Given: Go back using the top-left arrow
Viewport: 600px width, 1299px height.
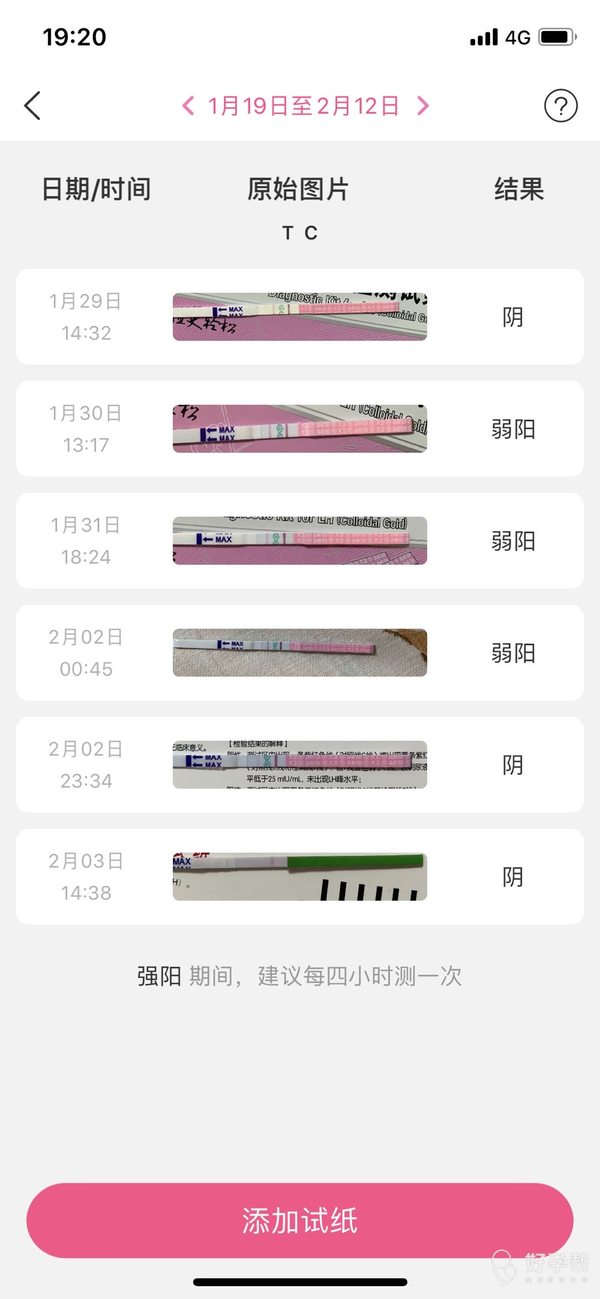Looking at the screenshot, I should (32, 106).
